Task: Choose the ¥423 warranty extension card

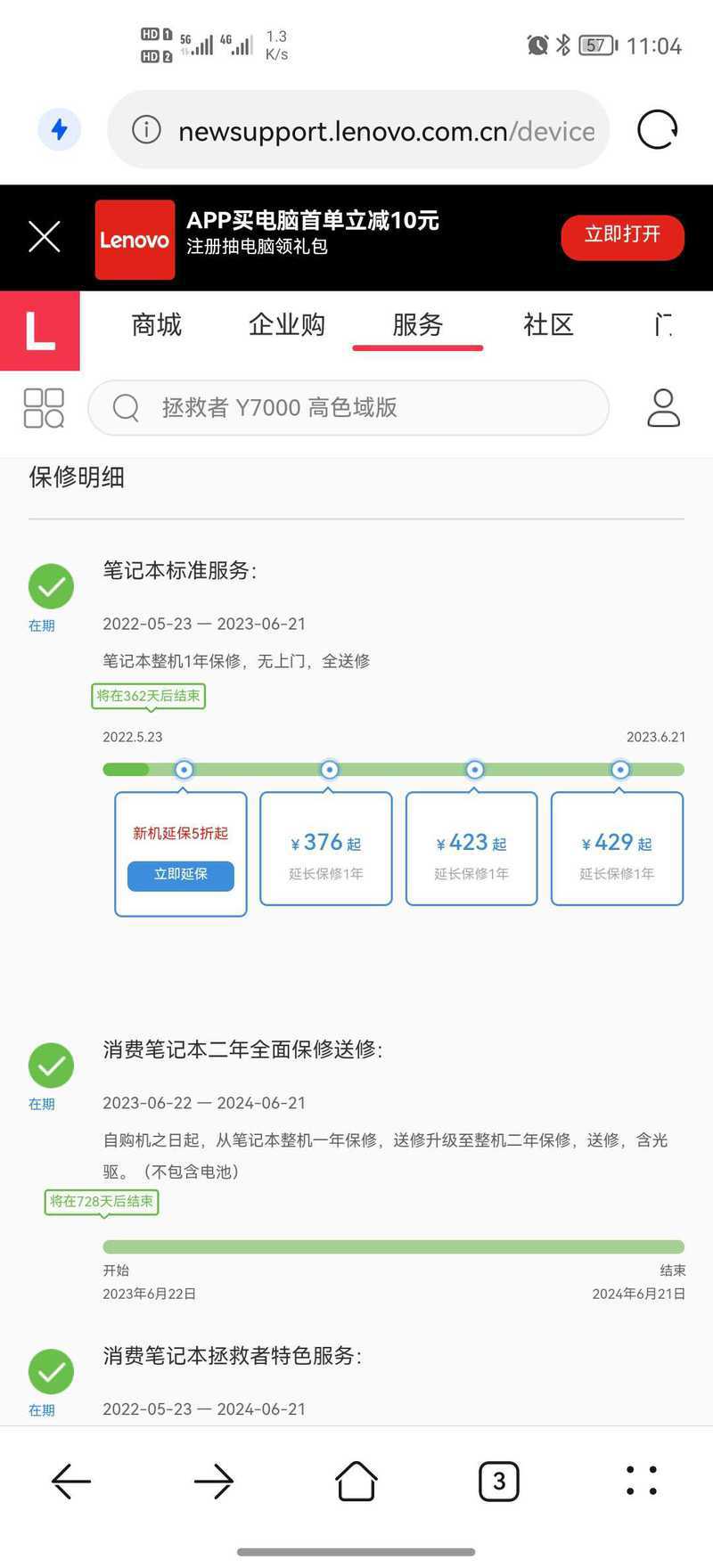Action: point(471,849)
